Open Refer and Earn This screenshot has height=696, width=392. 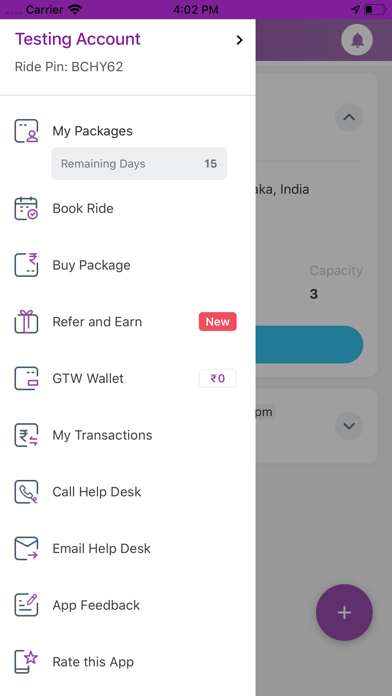pyautogui.click(x=127, y=322)
